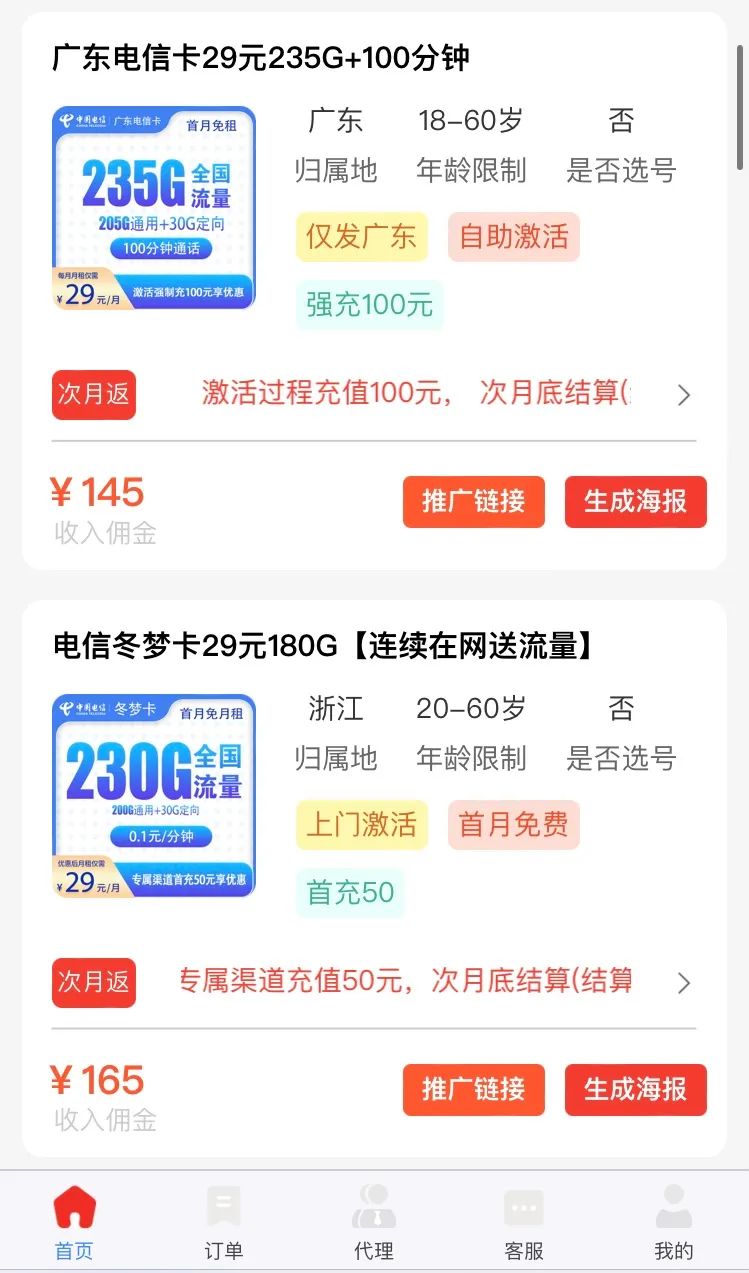Open the 广东电信卡 235G product image
Screen dimensions: 749x1273
[154, 208]
